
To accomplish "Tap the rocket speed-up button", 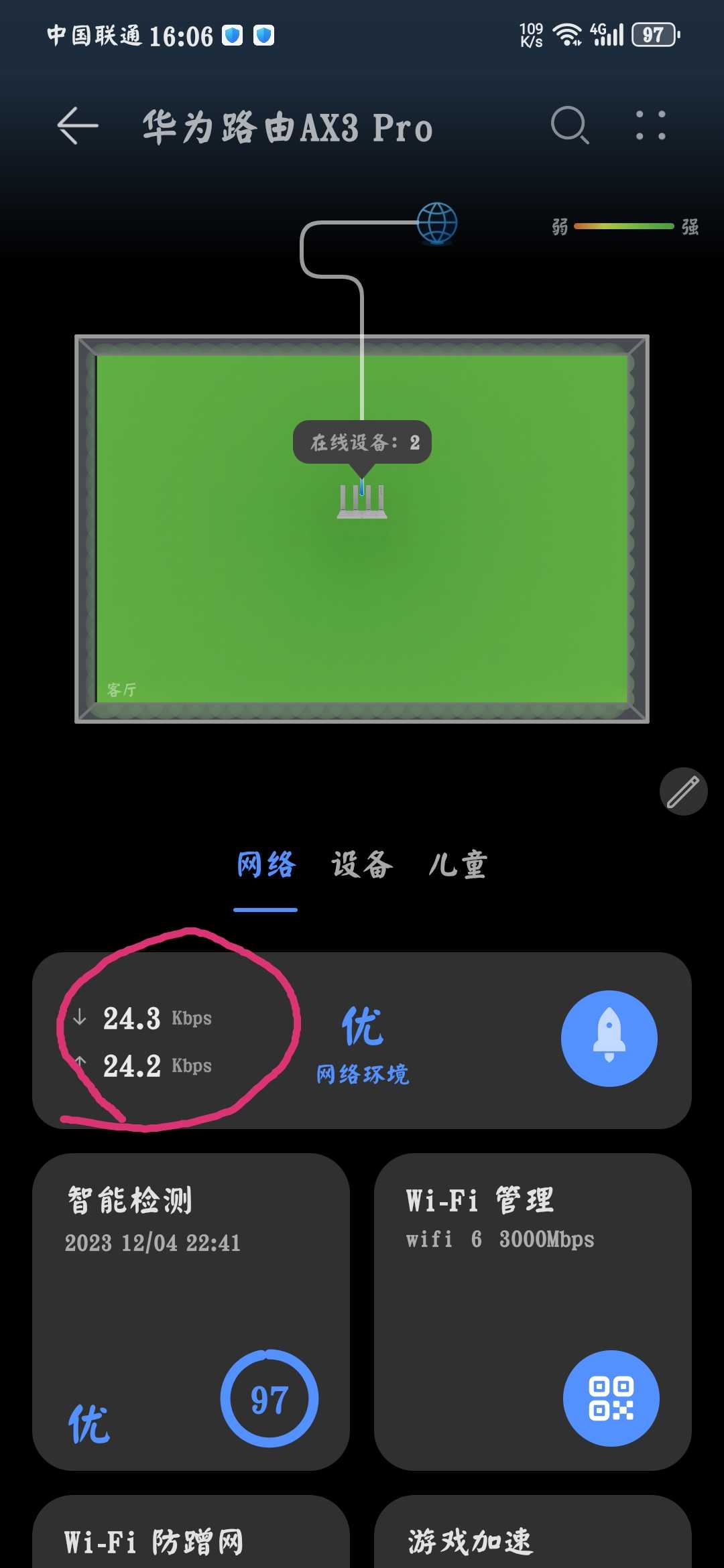I will click(x=609, y=1039).
